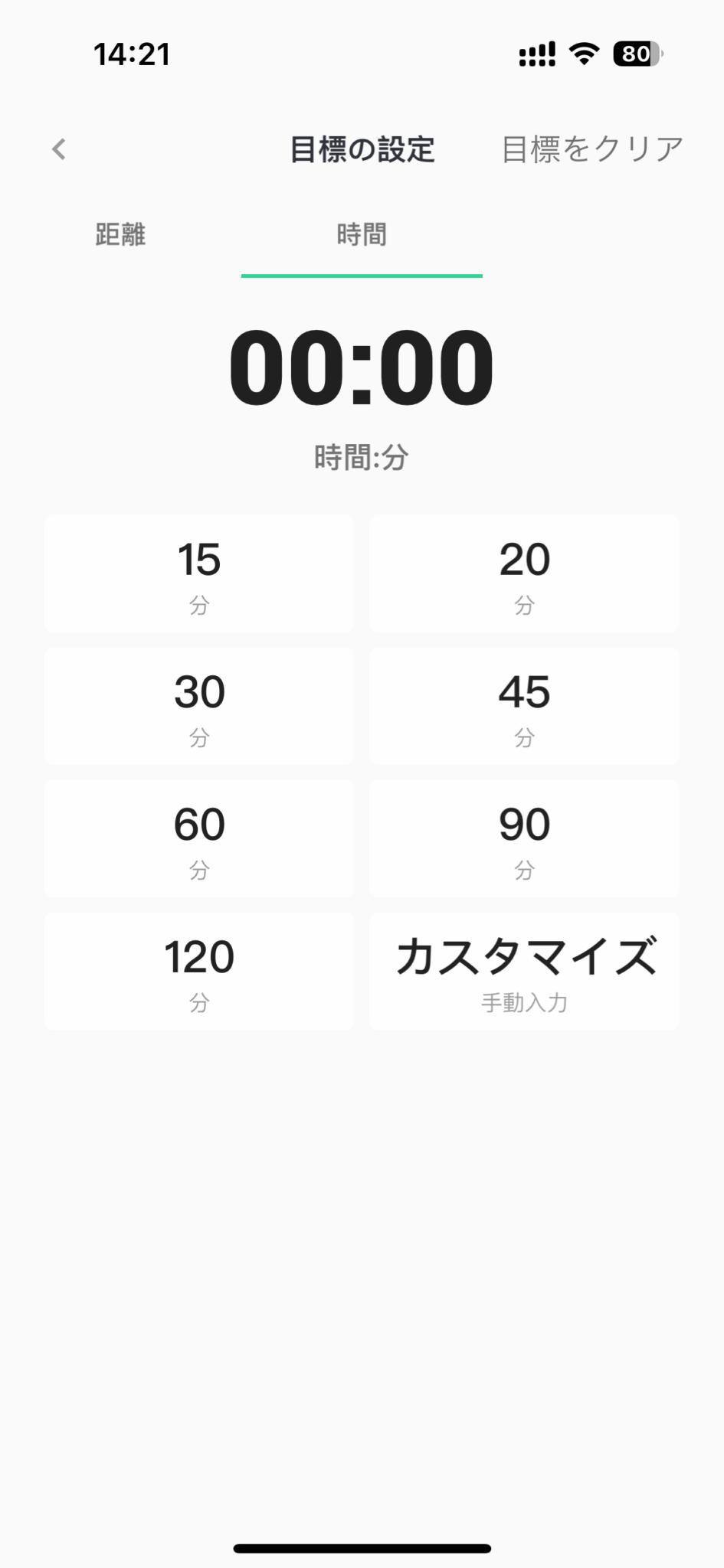Switch to the 距離 tab
Screen dimensions: 724x1568
coord(120,234)
